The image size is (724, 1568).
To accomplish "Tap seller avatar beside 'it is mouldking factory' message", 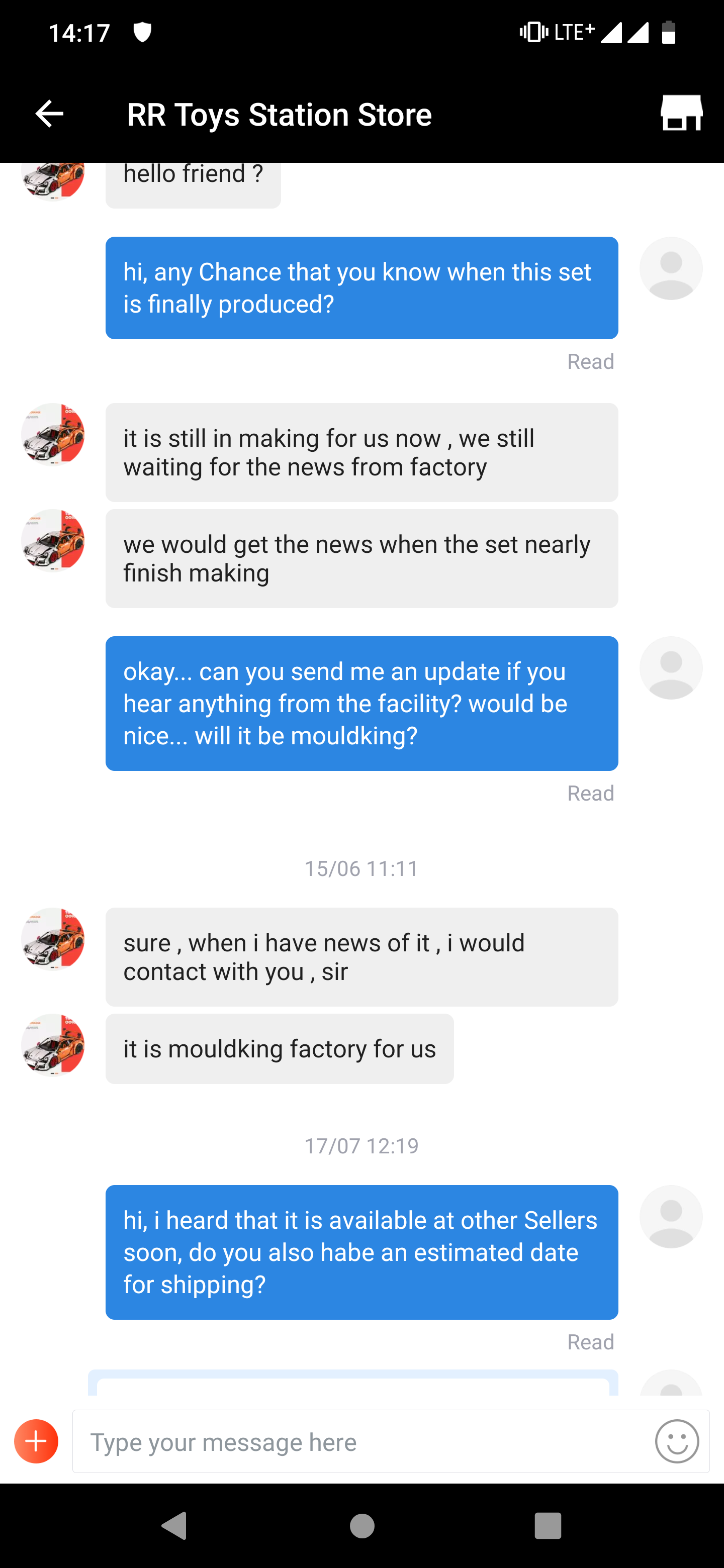I will [x=53, y=1045].
